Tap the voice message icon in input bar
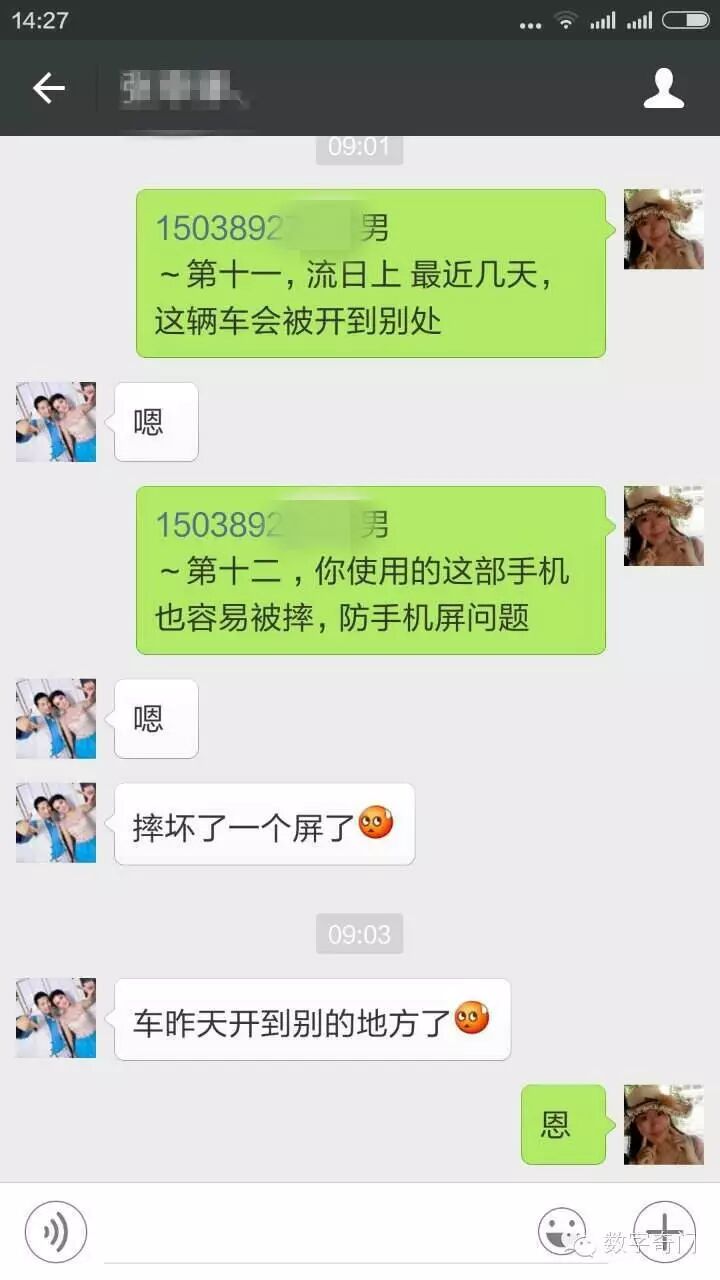The image size is (720, 1280). point(55,1231)
